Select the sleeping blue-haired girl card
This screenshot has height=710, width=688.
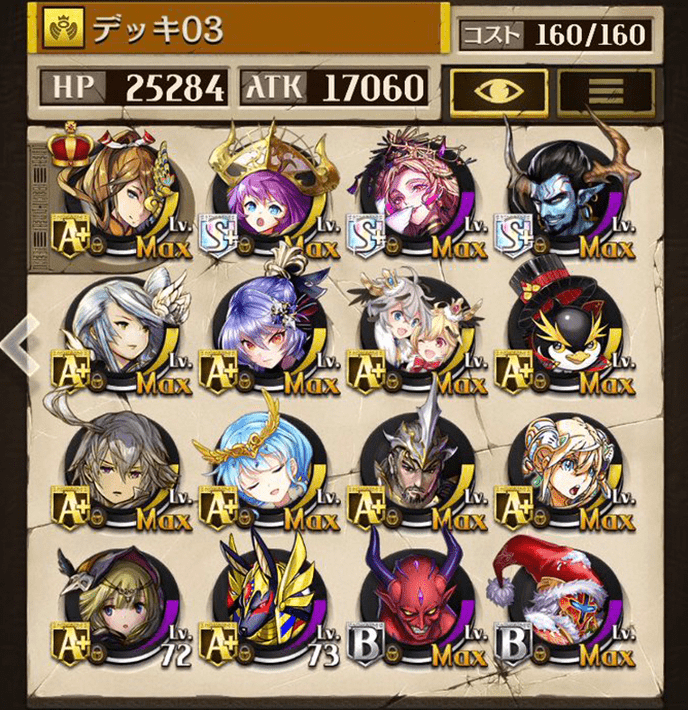266,472
